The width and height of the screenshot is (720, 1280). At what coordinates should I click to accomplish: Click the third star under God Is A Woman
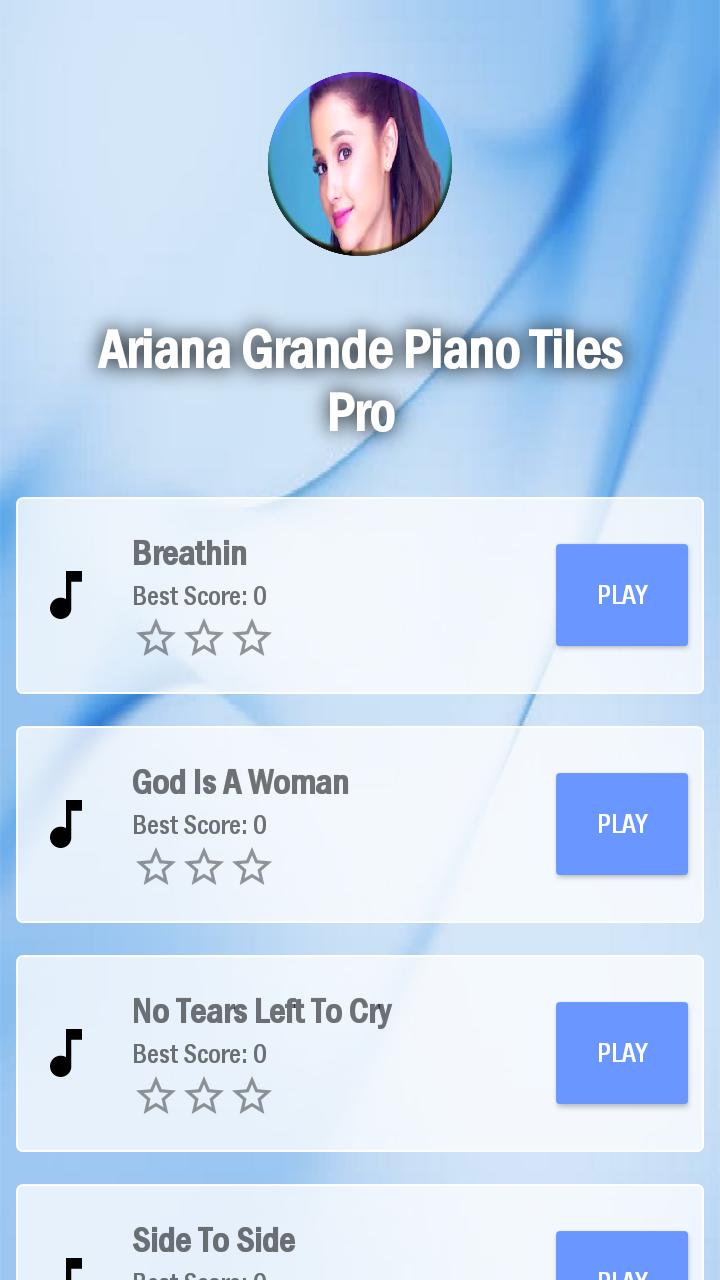pyautogui.click(x=252, y=867)
